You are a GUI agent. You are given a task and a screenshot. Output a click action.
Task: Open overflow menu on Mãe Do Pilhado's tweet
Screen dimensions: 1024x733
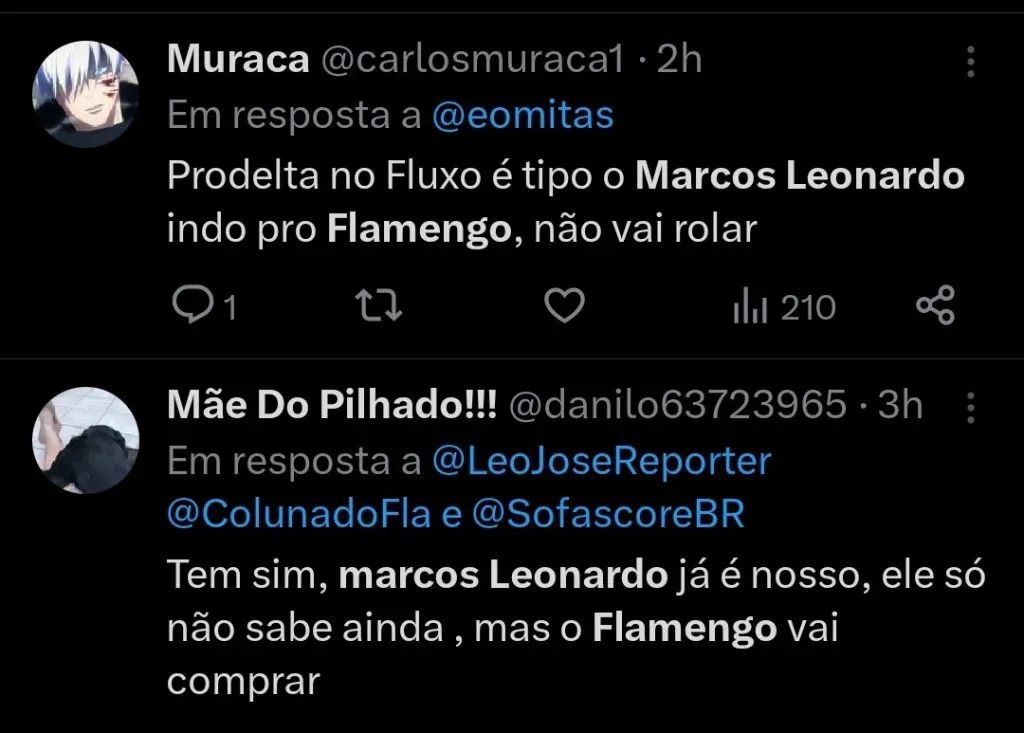tap(971, 407)
